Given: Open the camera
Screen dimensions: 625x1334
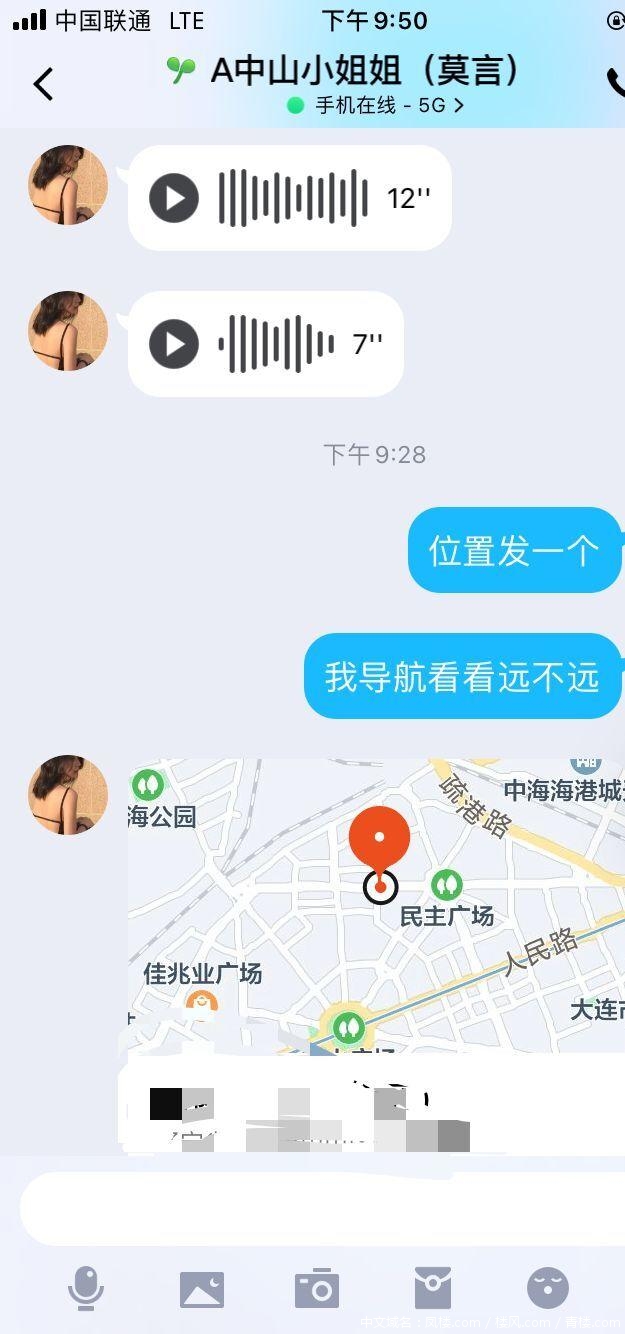Looking at the screenshot, I should click(x=317, y=1289).
